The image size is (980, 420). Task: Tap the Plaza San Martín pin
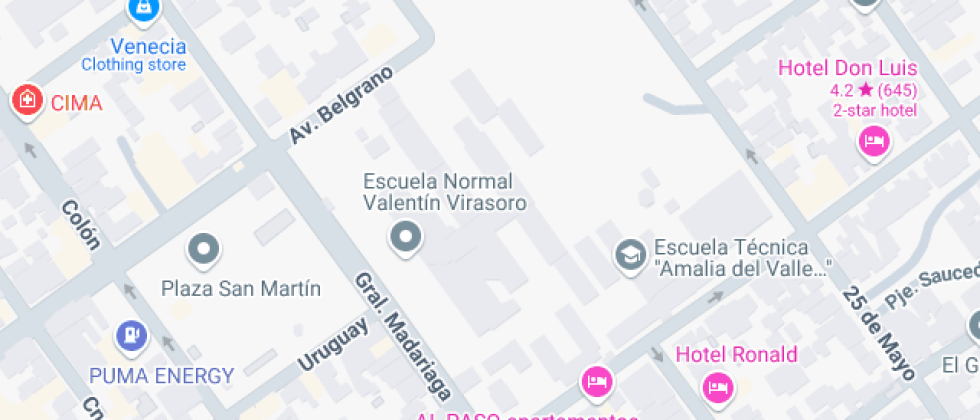click(x=203, y=250)
